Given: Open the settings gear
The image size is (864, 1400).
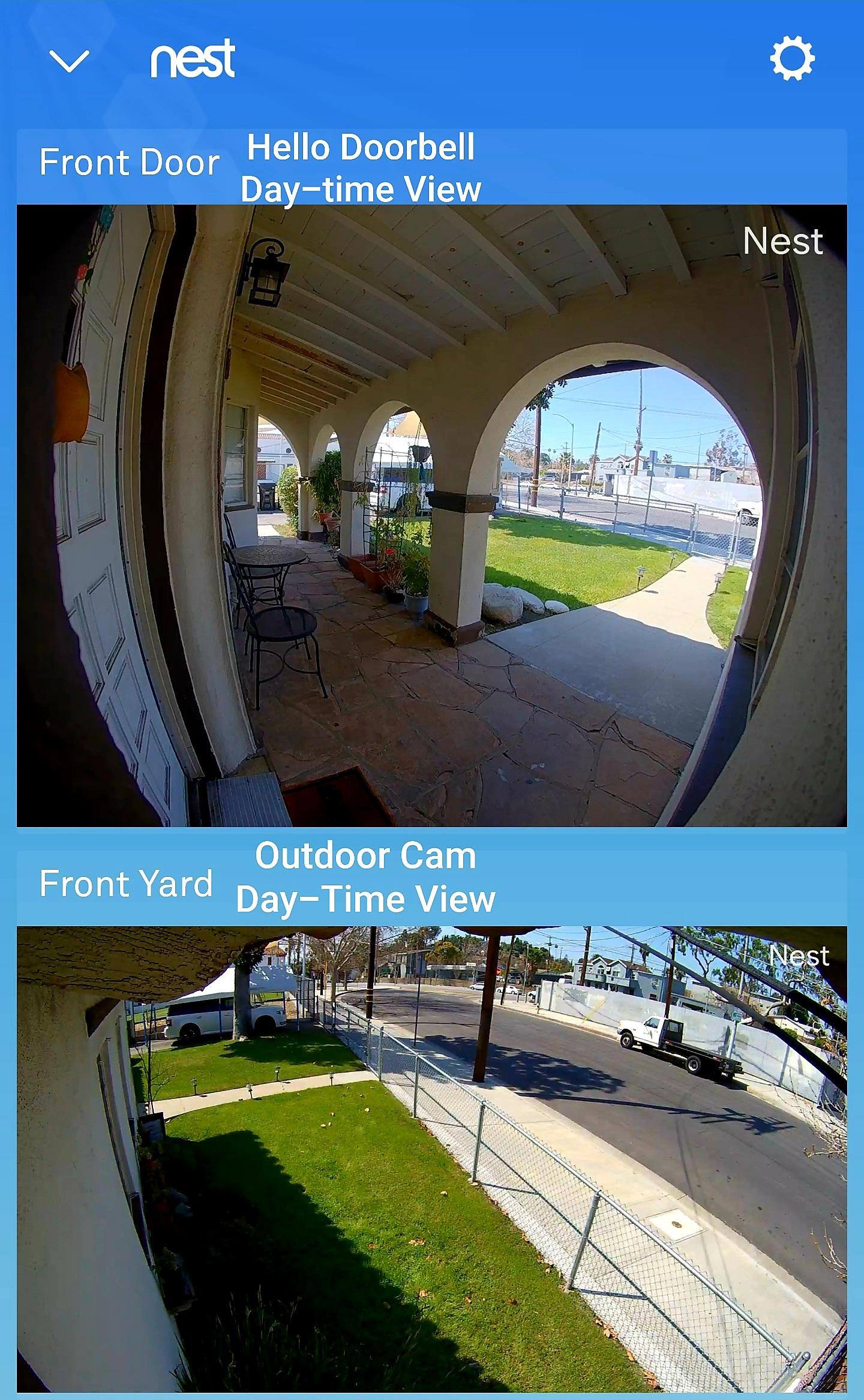Looking at the screenshot, I should click(792, 58).
